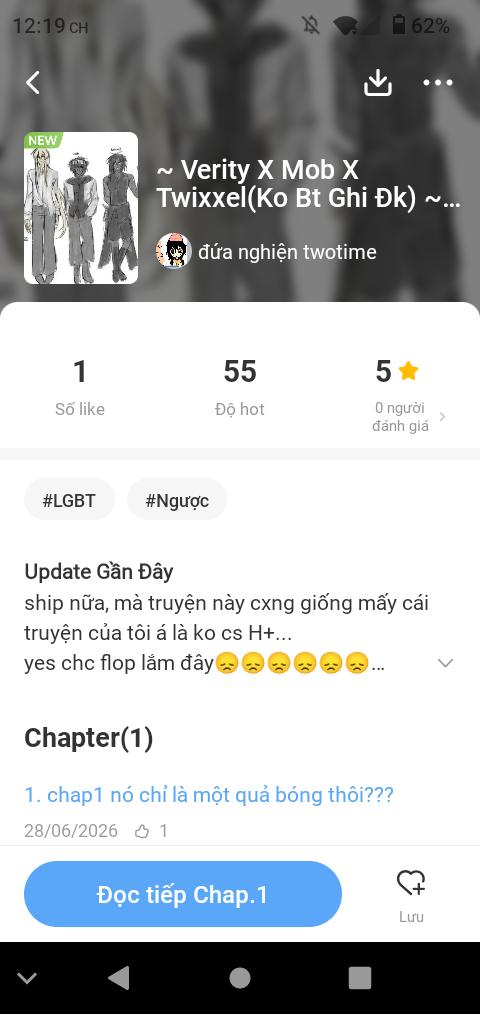Download this story for offline reading
The image size is (480, 1014).
(x=378, y=83)
